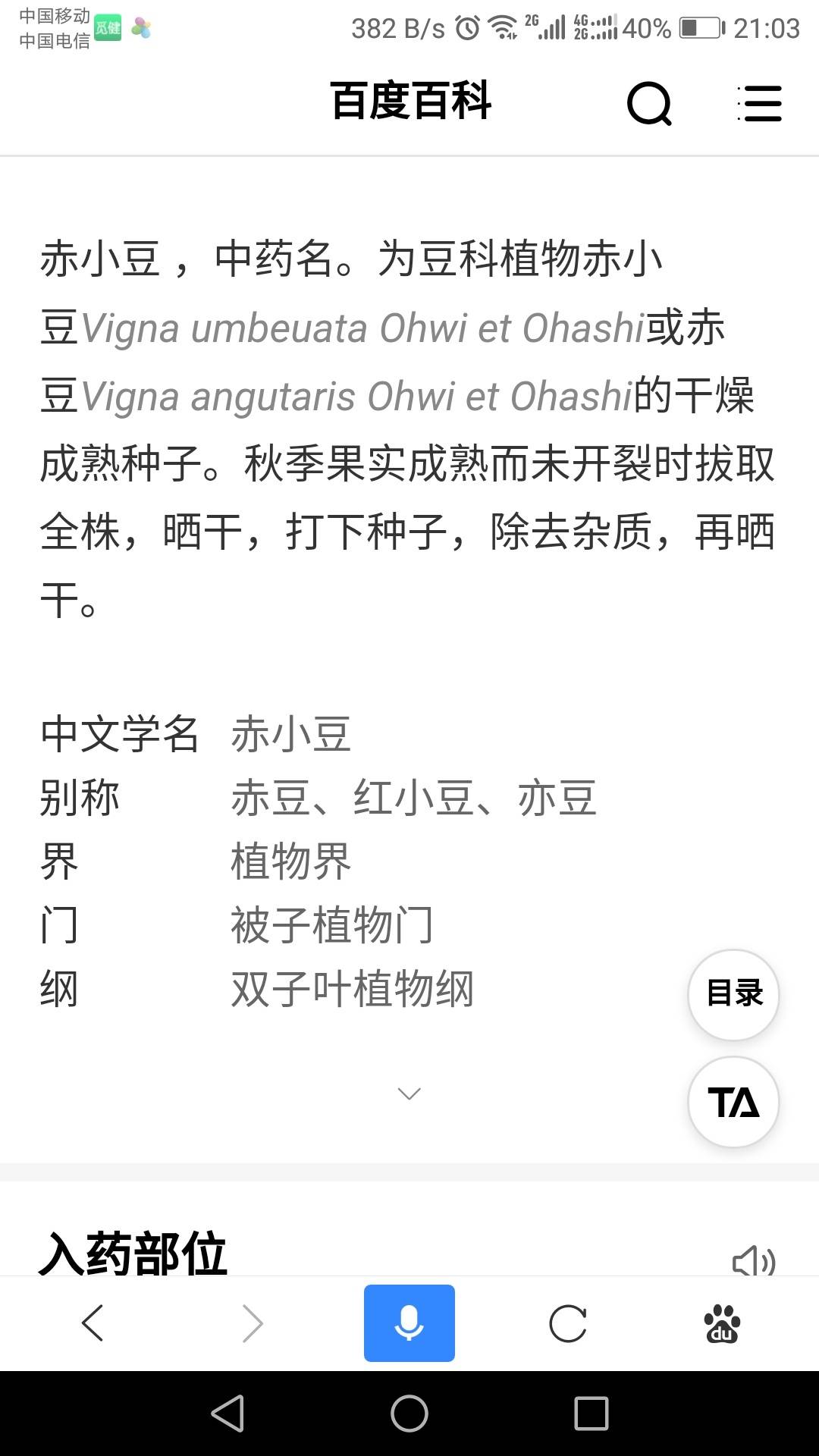This screenshot has height=1456, width=819.
Task: Go forward to the next page
Action: (x=253, y=1324)
